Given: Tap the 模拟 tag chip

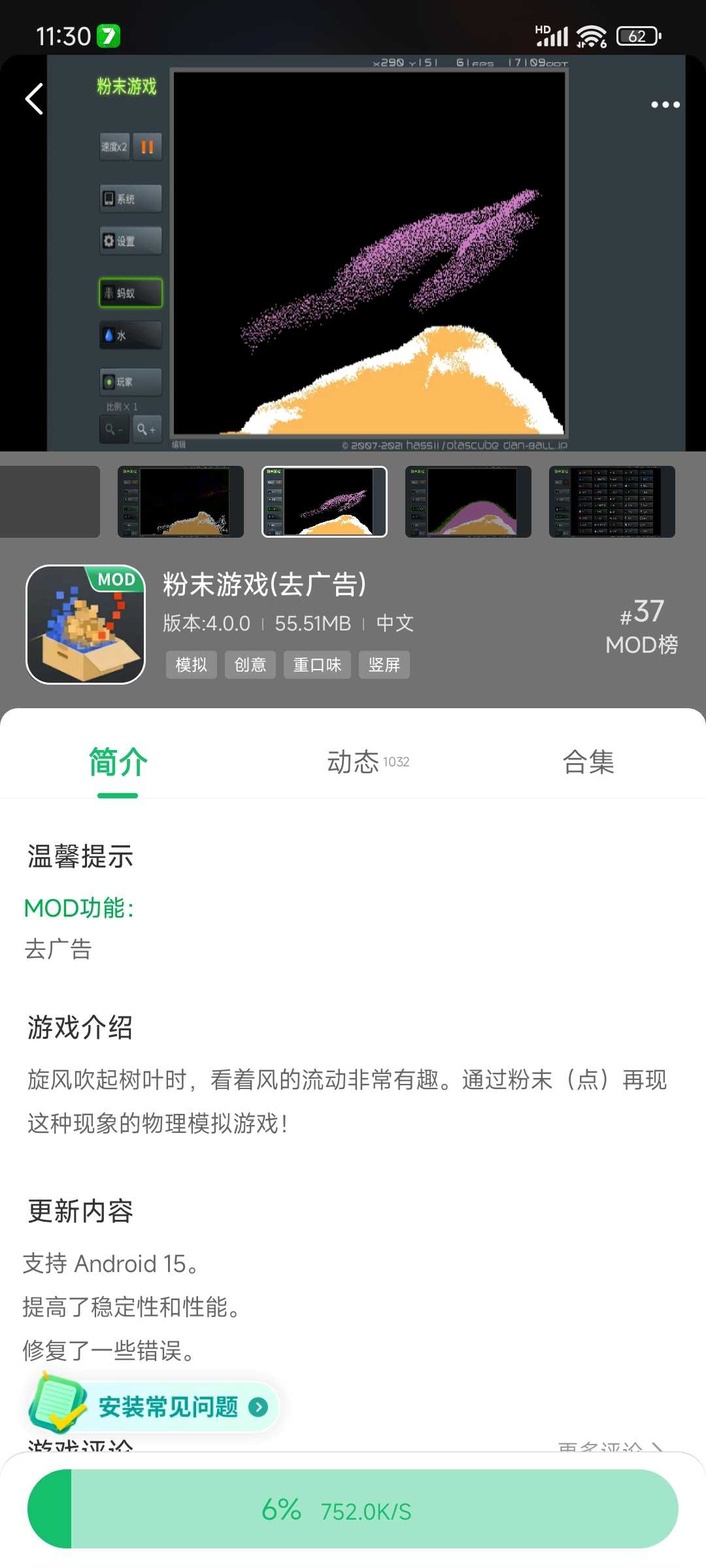Looking at the screenshot, I should pyautogui.click(x=191, y=665).
